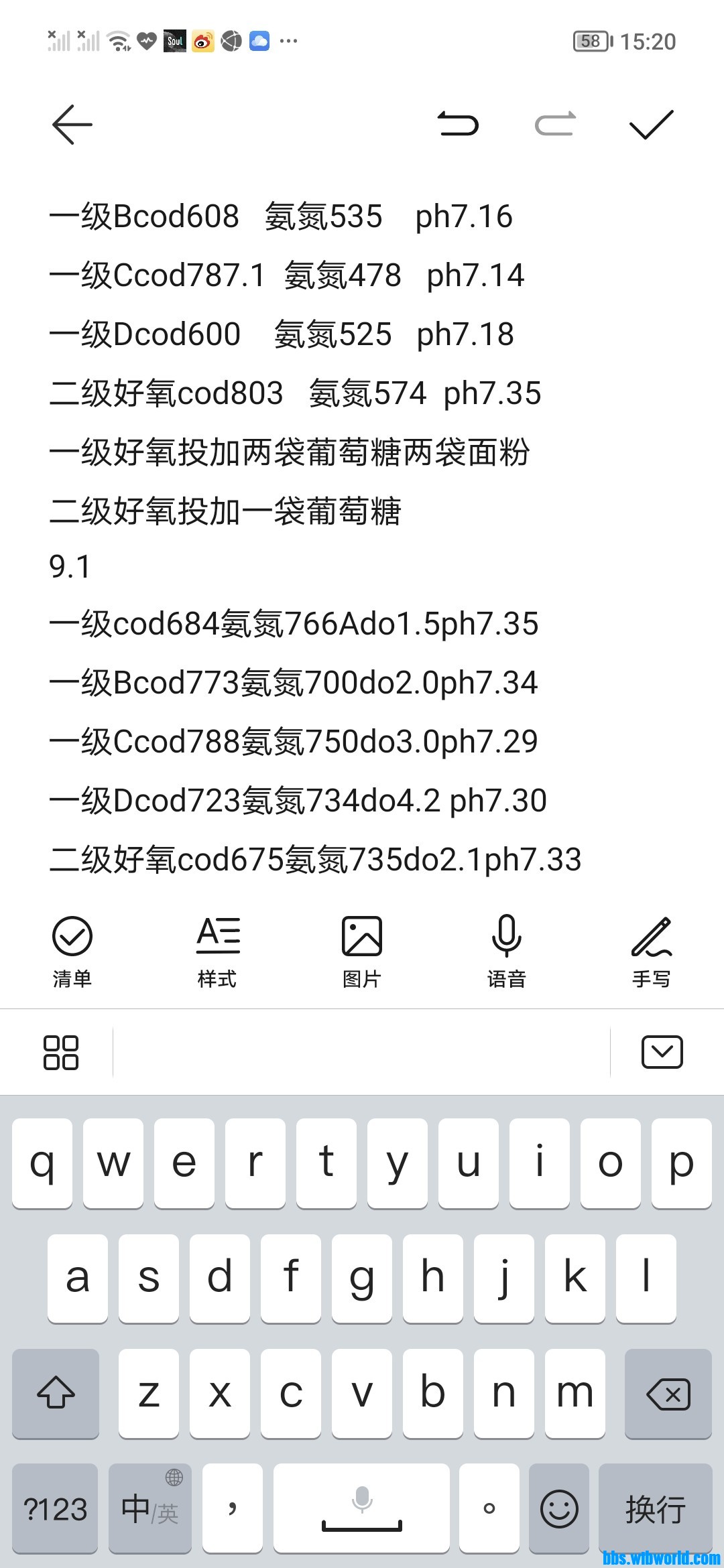Switch to ?123 number keyboard

56,1509
